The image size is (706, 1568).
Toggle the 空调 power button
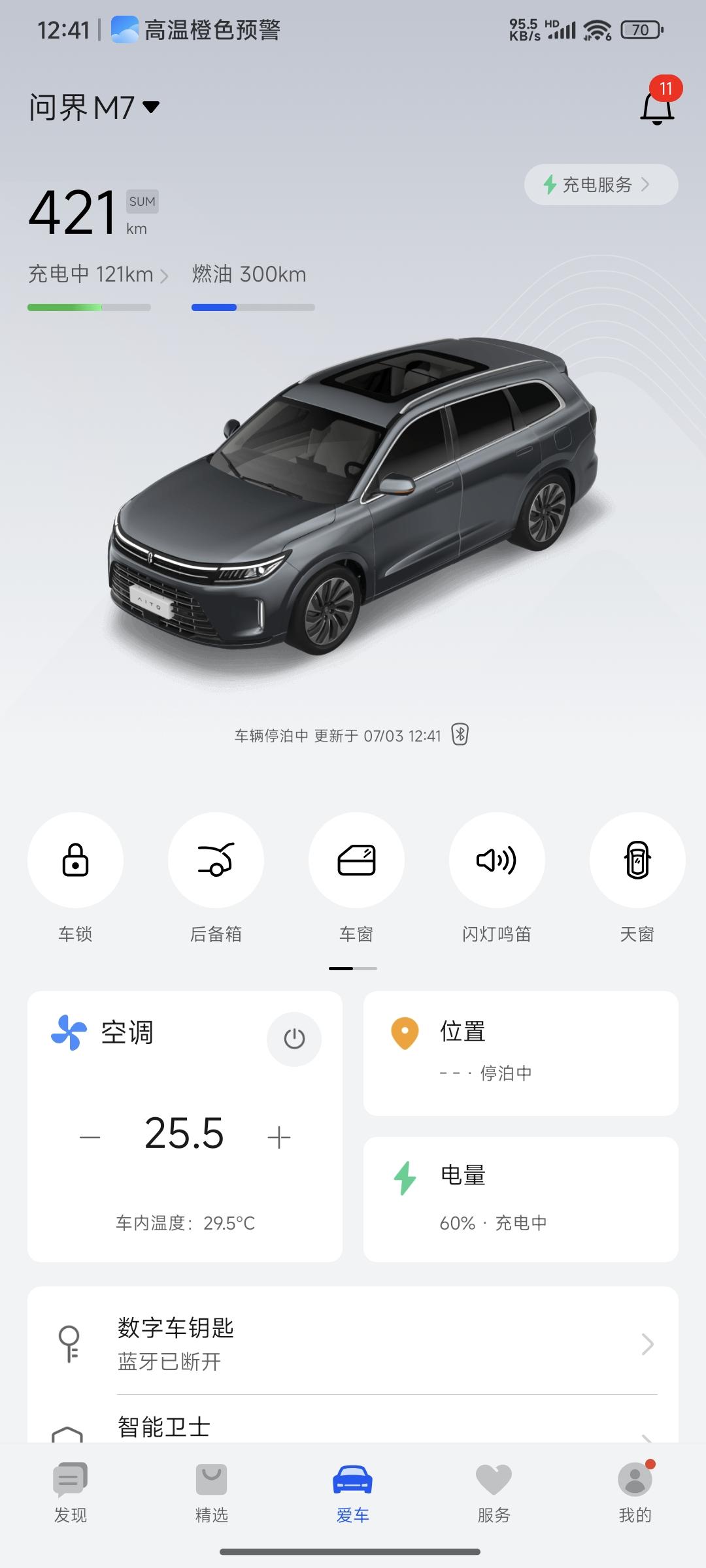pos(294,1039)
